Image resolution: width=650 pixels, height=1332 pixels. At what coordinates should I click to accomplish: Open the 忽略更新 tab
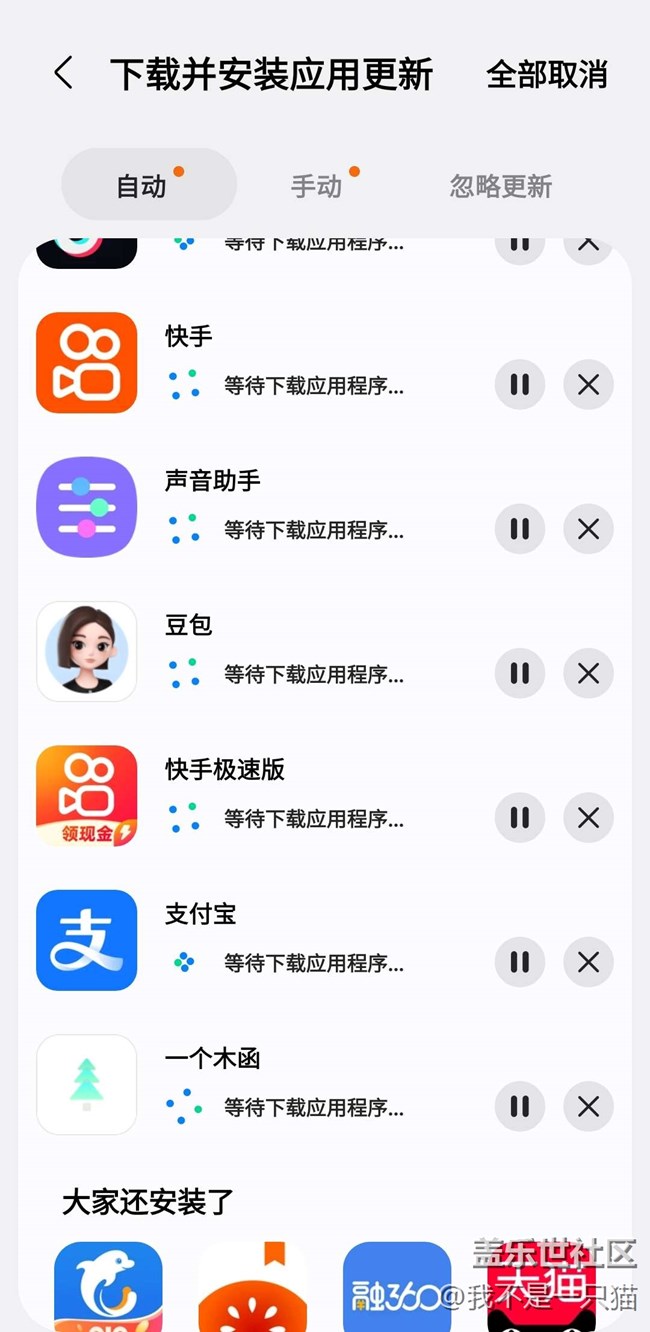500,186
